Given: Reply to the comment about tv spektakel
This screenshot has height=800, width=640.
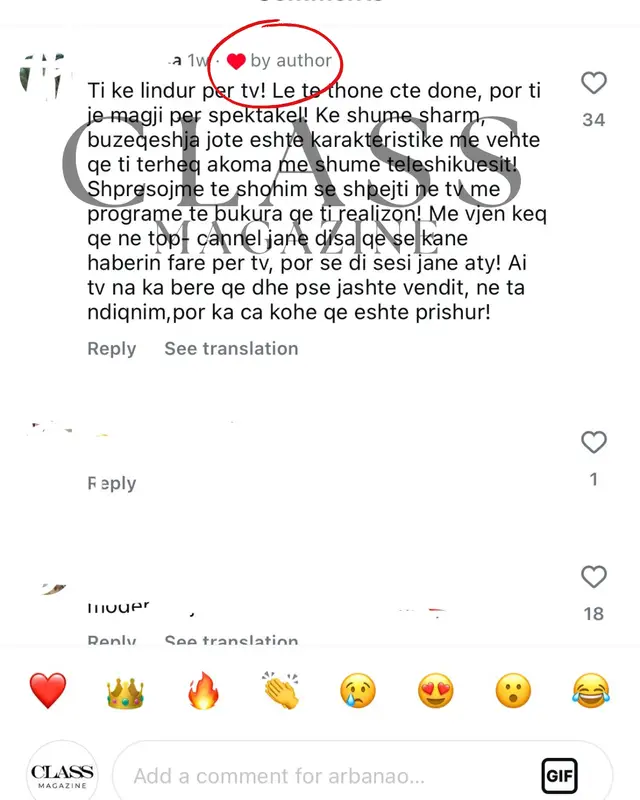Looking at the screenshot, I should coord(111,348).
